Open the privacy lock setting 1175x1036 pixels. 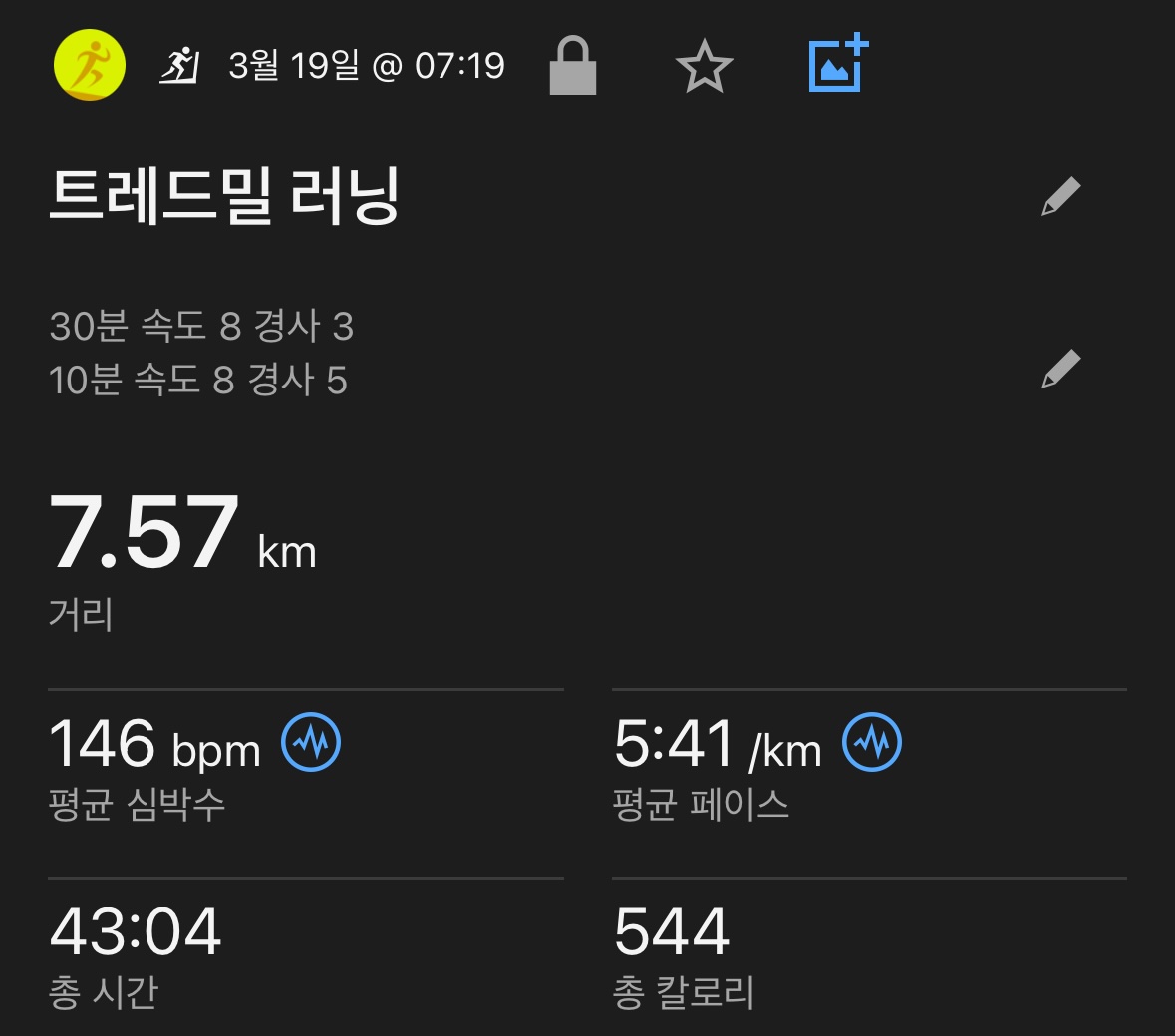pyautogui.click(x=573, y=66)
